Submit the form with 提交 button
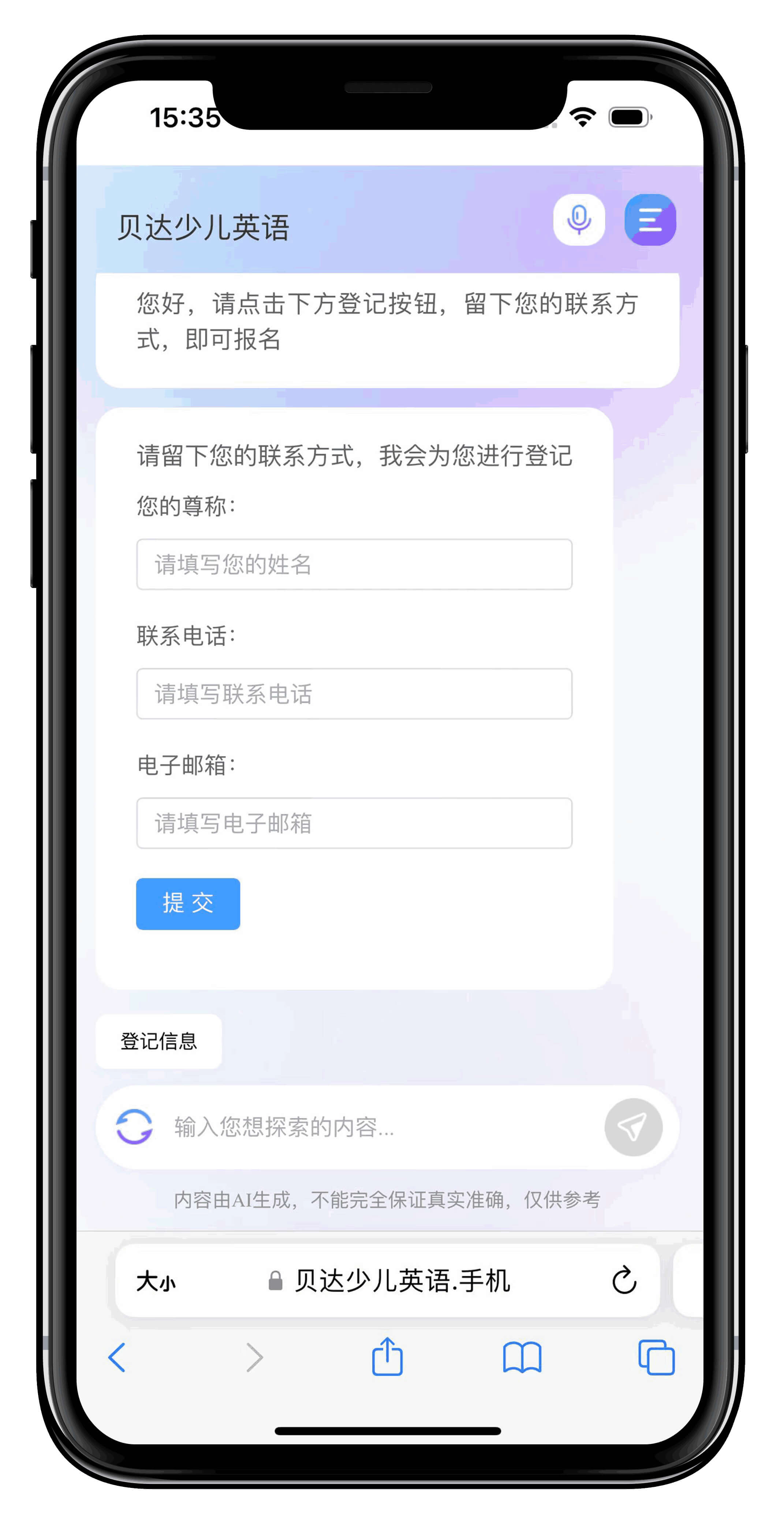 tap(188, 903)
